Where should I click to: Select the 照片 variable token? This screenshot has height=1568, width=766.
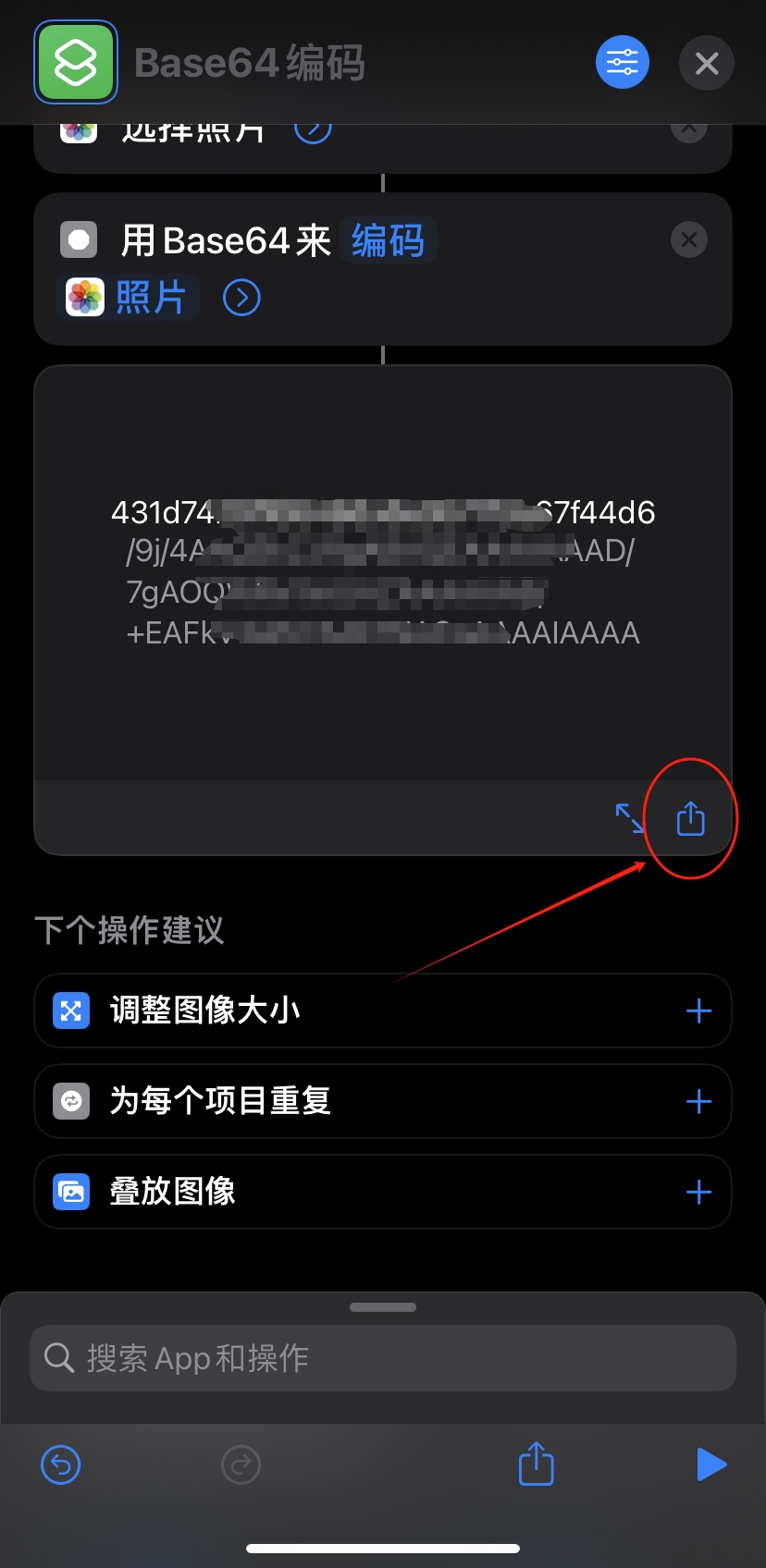tap(130, 298)
